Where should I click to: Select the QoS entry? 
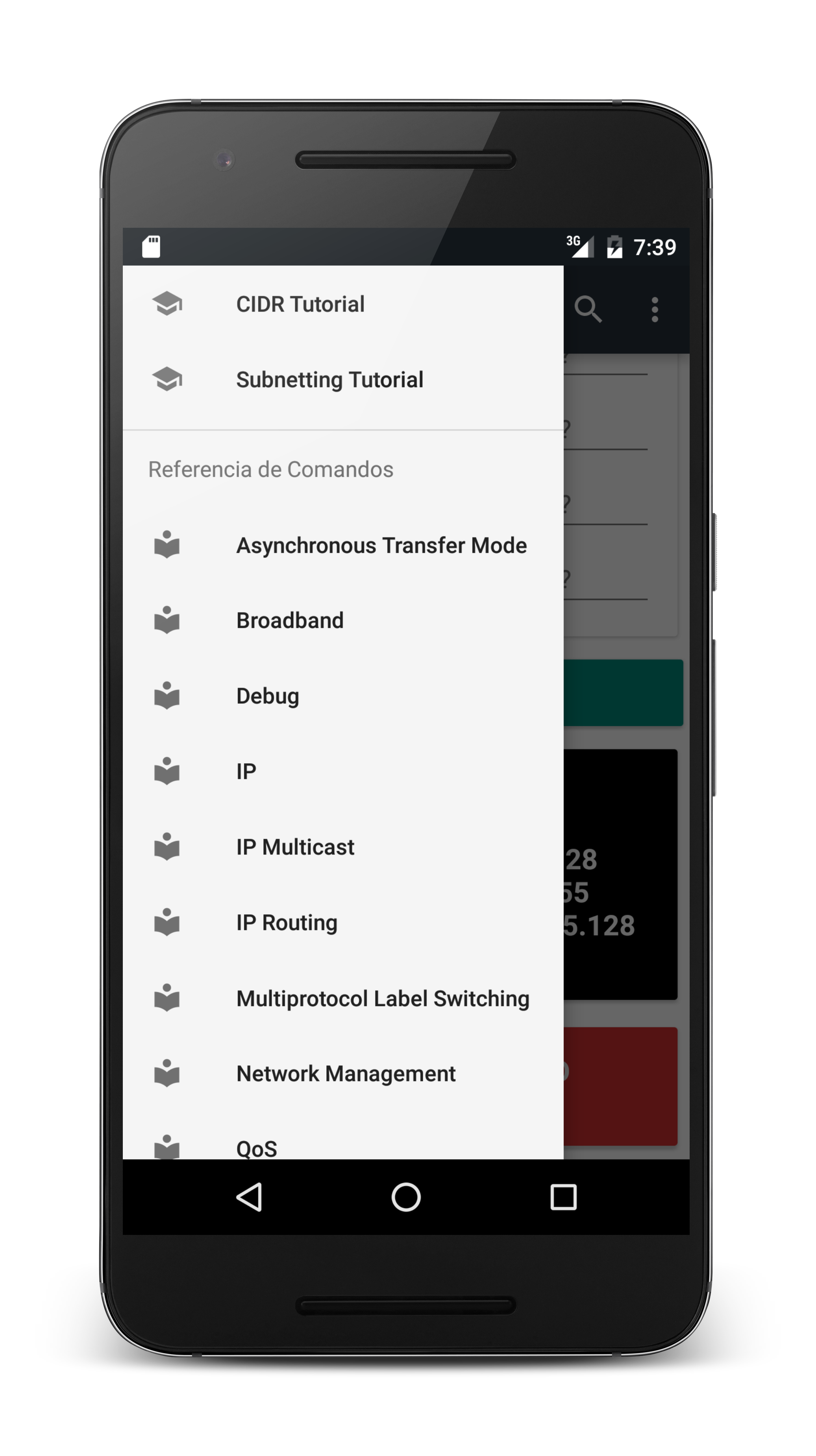(257, 1148)
